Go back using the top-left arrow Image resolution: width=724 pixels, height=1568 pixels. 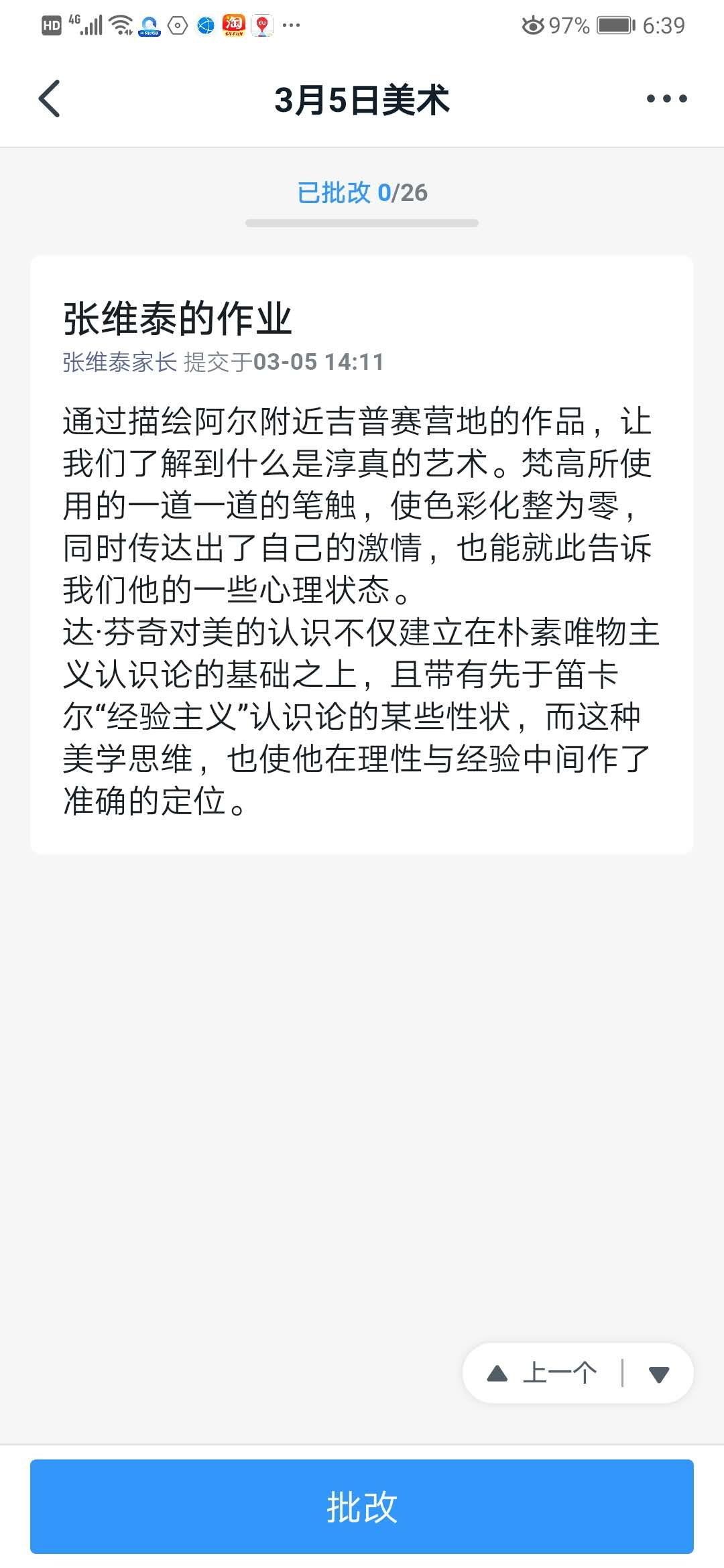[49, 99]
